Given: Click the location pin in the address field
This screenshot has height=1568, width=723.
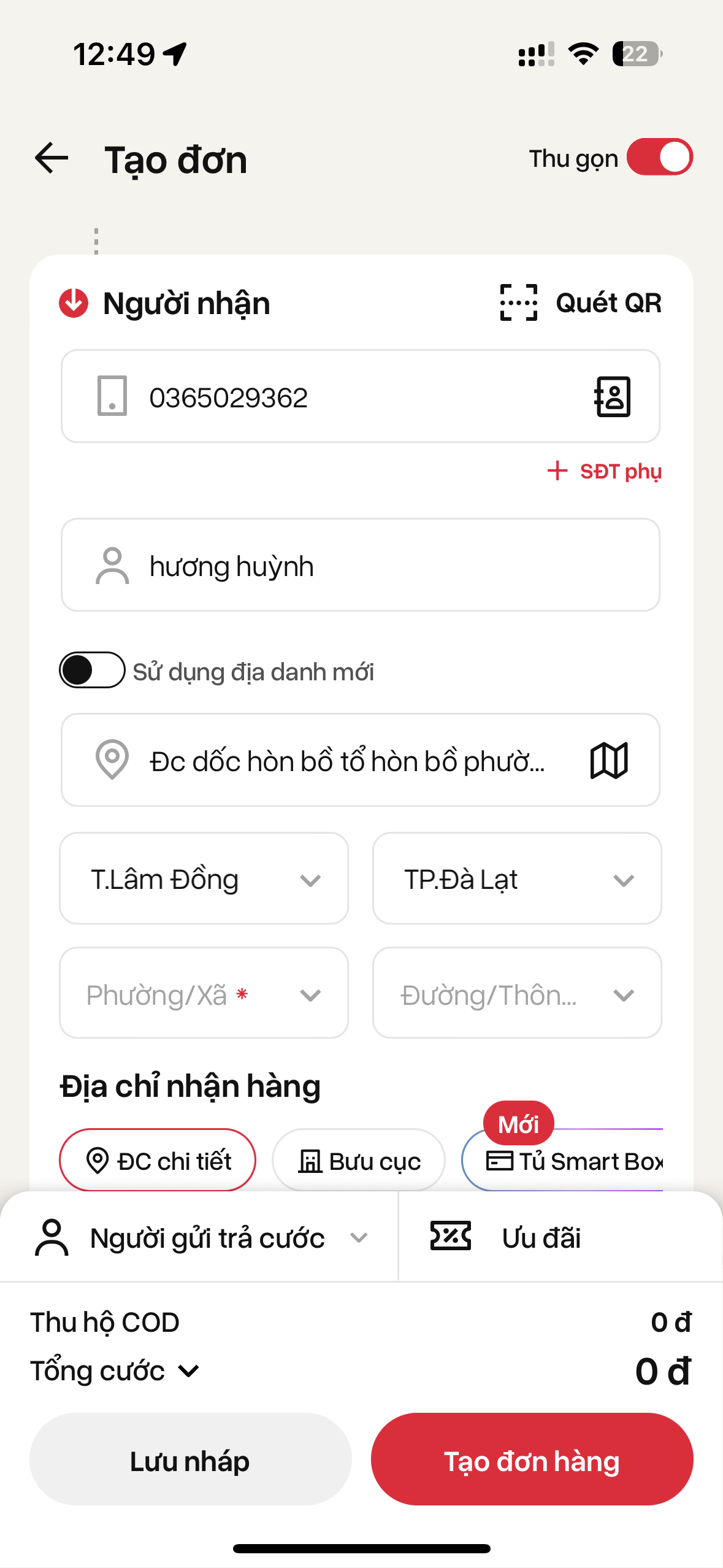Looking at the screenshot, I should pos(111,761).
